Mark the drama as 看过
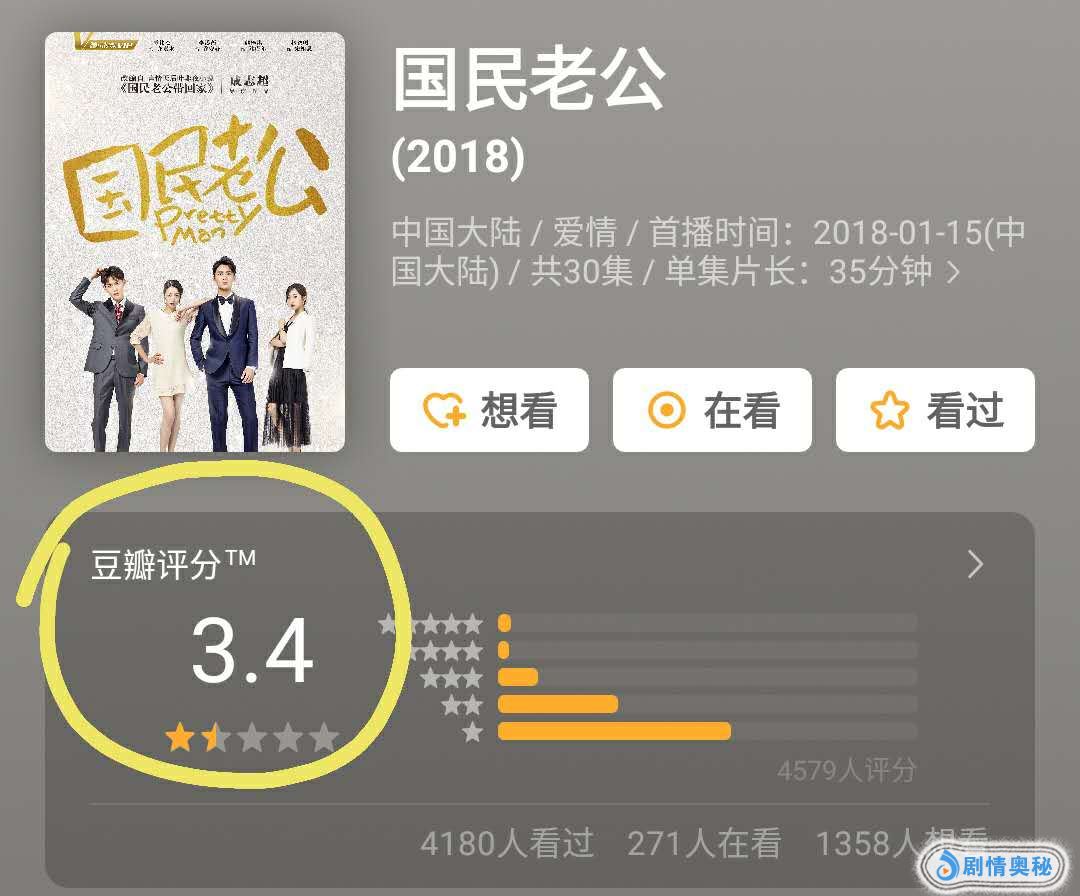This screenshot has height=896, width=1080. pyautogui.click(x=935, y=410)
